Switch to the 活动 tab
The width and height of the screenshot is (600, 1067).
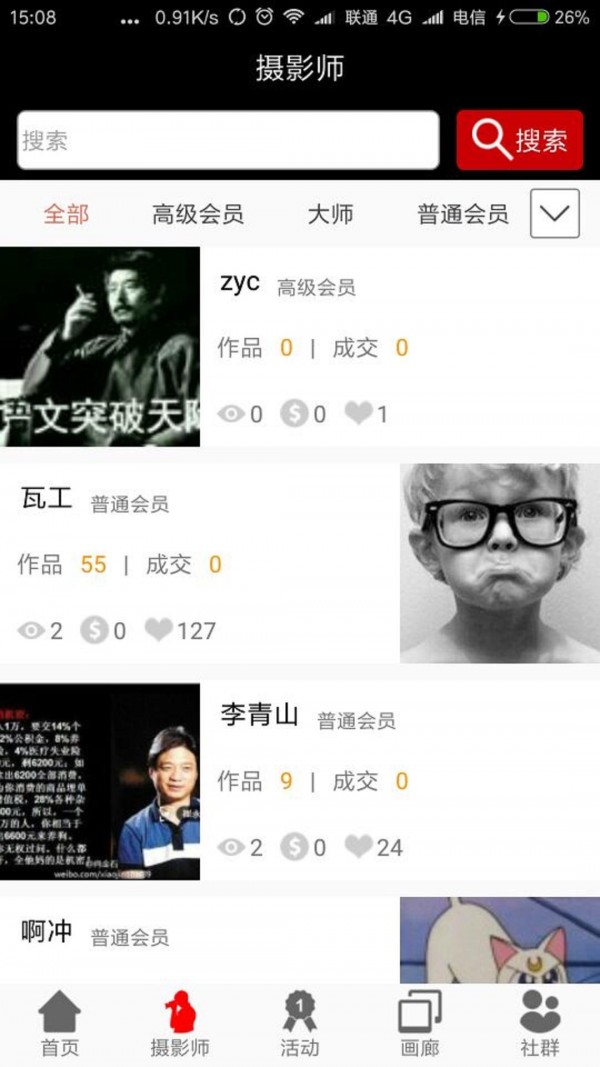pos(299,1023)
